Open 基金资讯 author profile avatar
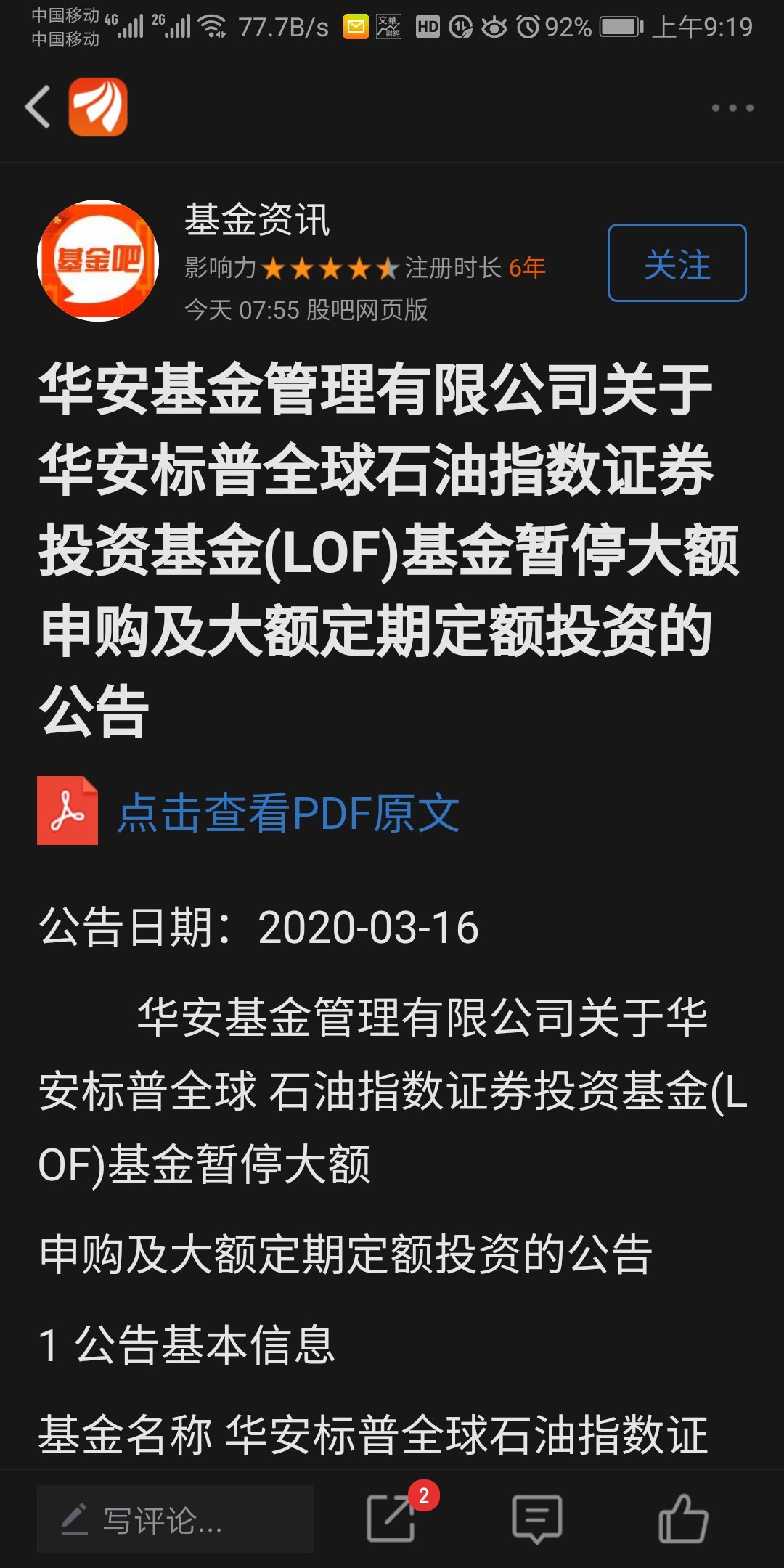This screenshot has width=784, height=1568. tap(98, 261)
